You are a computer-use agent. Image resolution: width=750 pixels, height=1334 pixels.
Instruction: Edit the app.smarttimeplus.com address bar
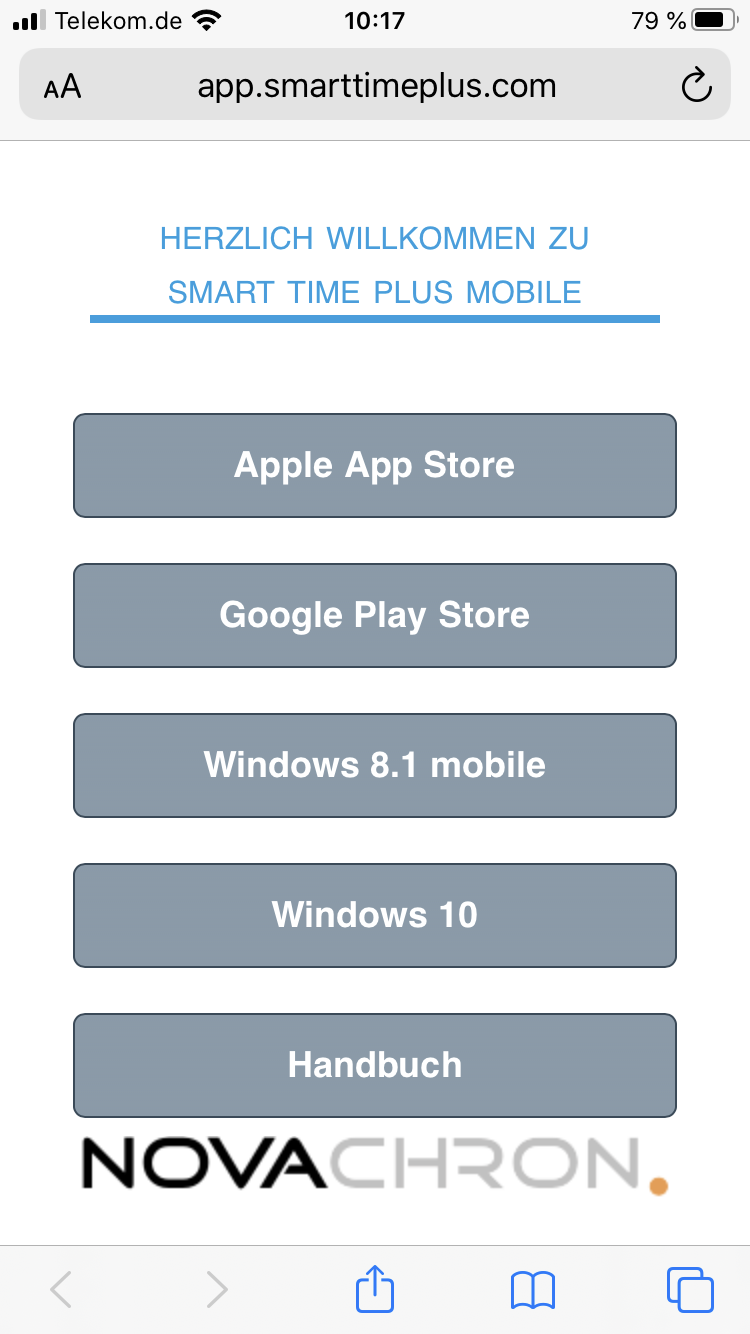coord(376,86)
